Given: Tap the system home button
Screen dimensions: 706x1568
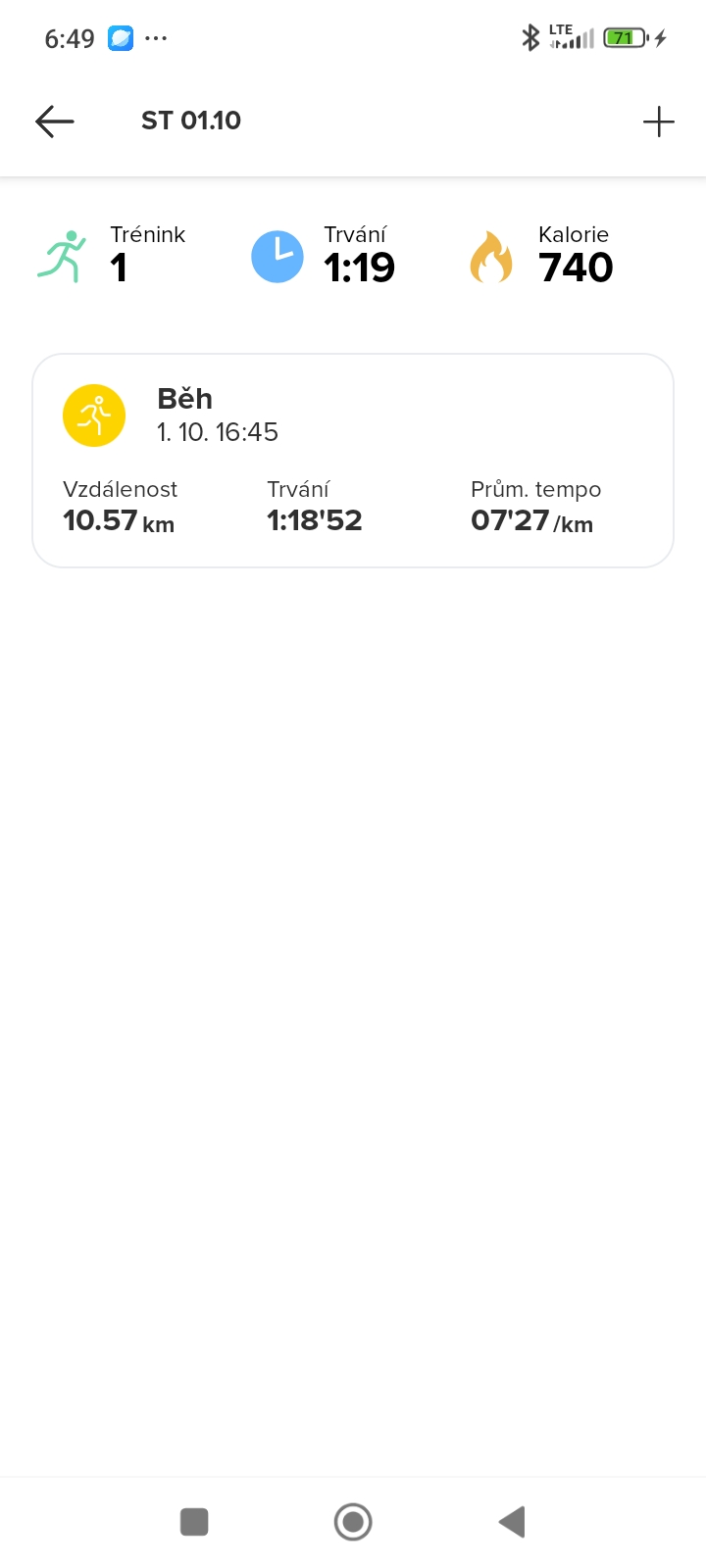Looking at the screenshot, I should click(x=353, y=1522).
